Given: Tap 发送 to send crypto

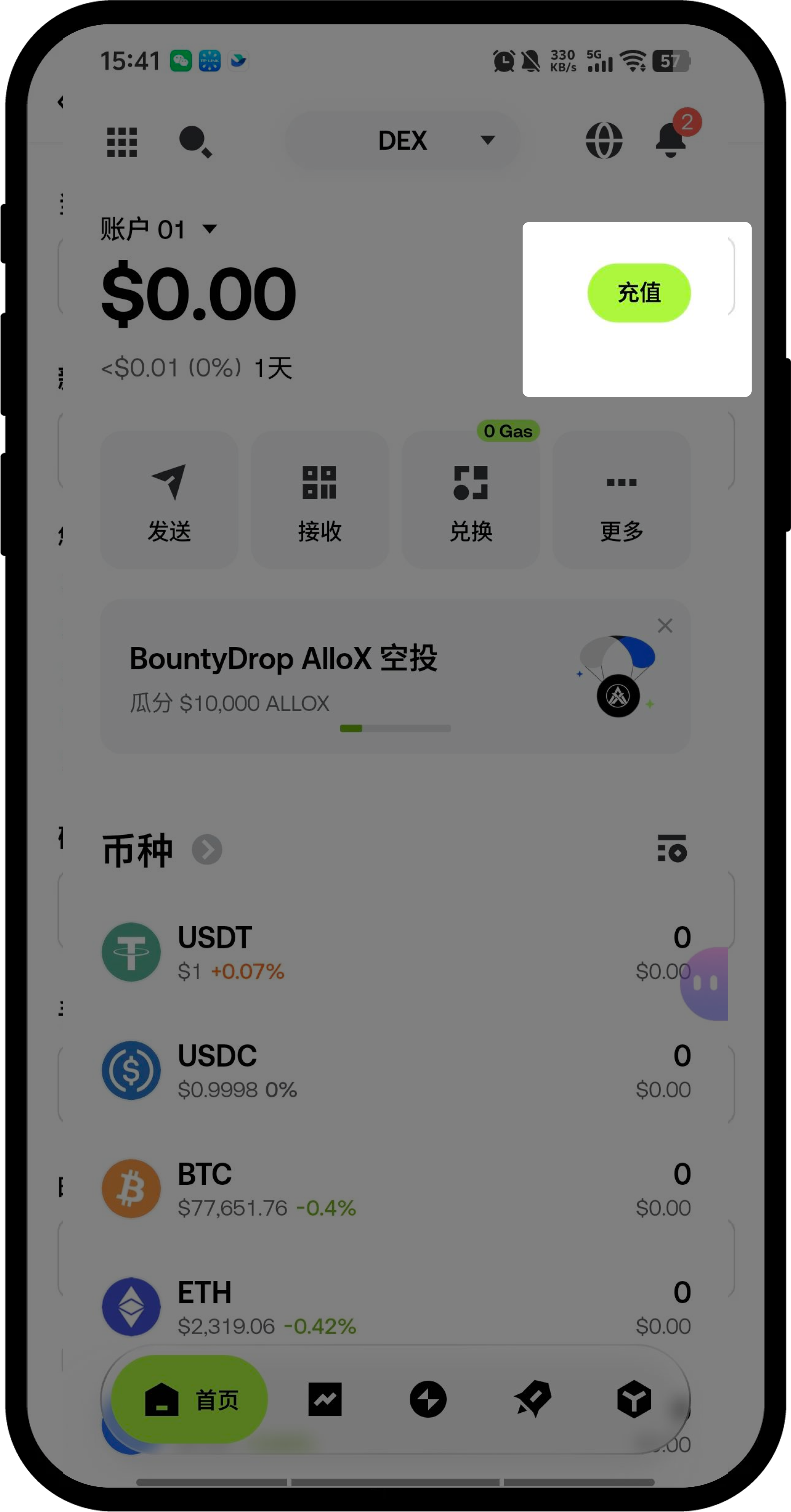Looking at the screenshot, I should coord(169,500).
